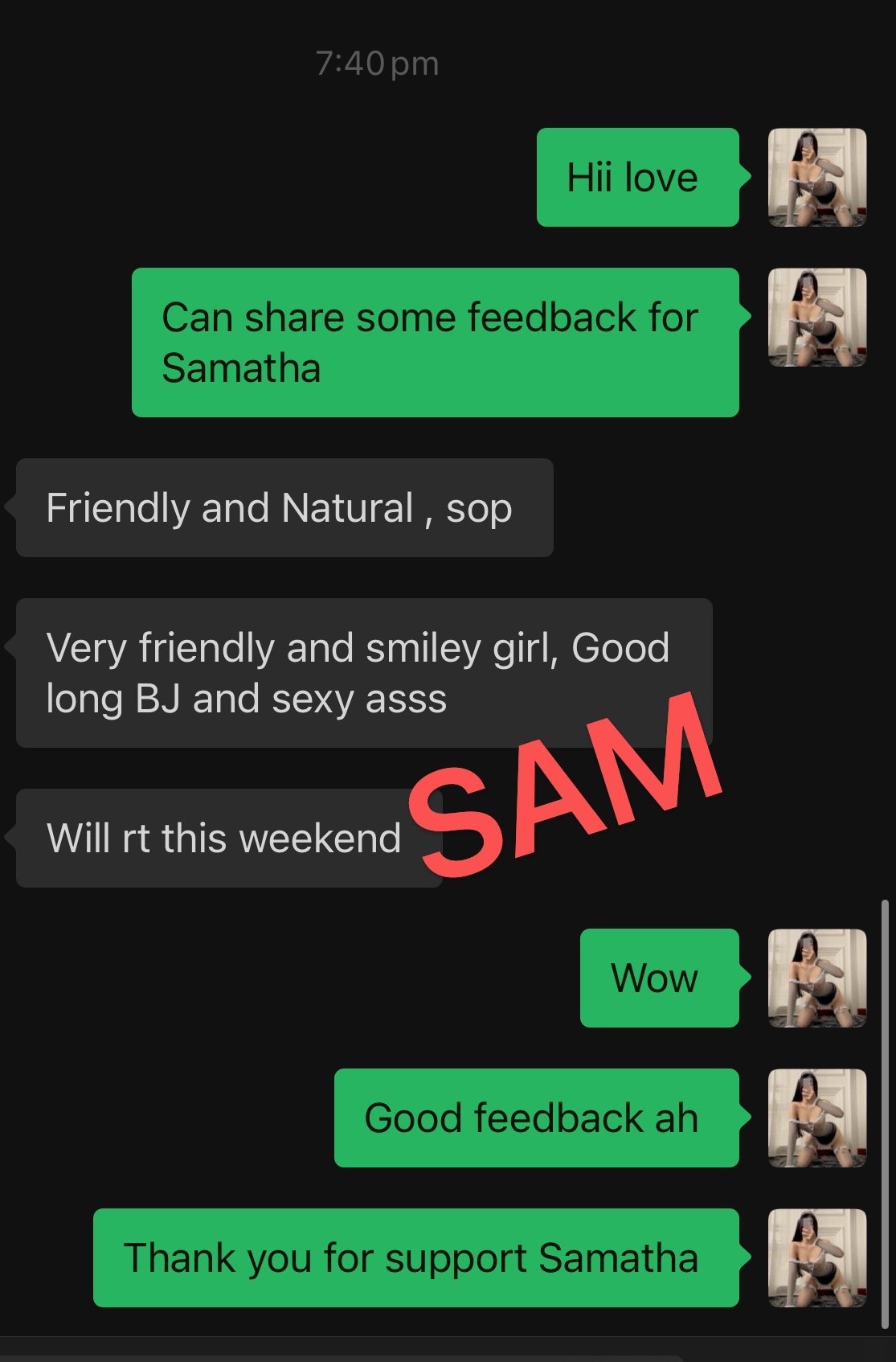Open the sender avatar beside 'Hii love'
Viewport: 896px width, 1362px height.
[817, 178]
